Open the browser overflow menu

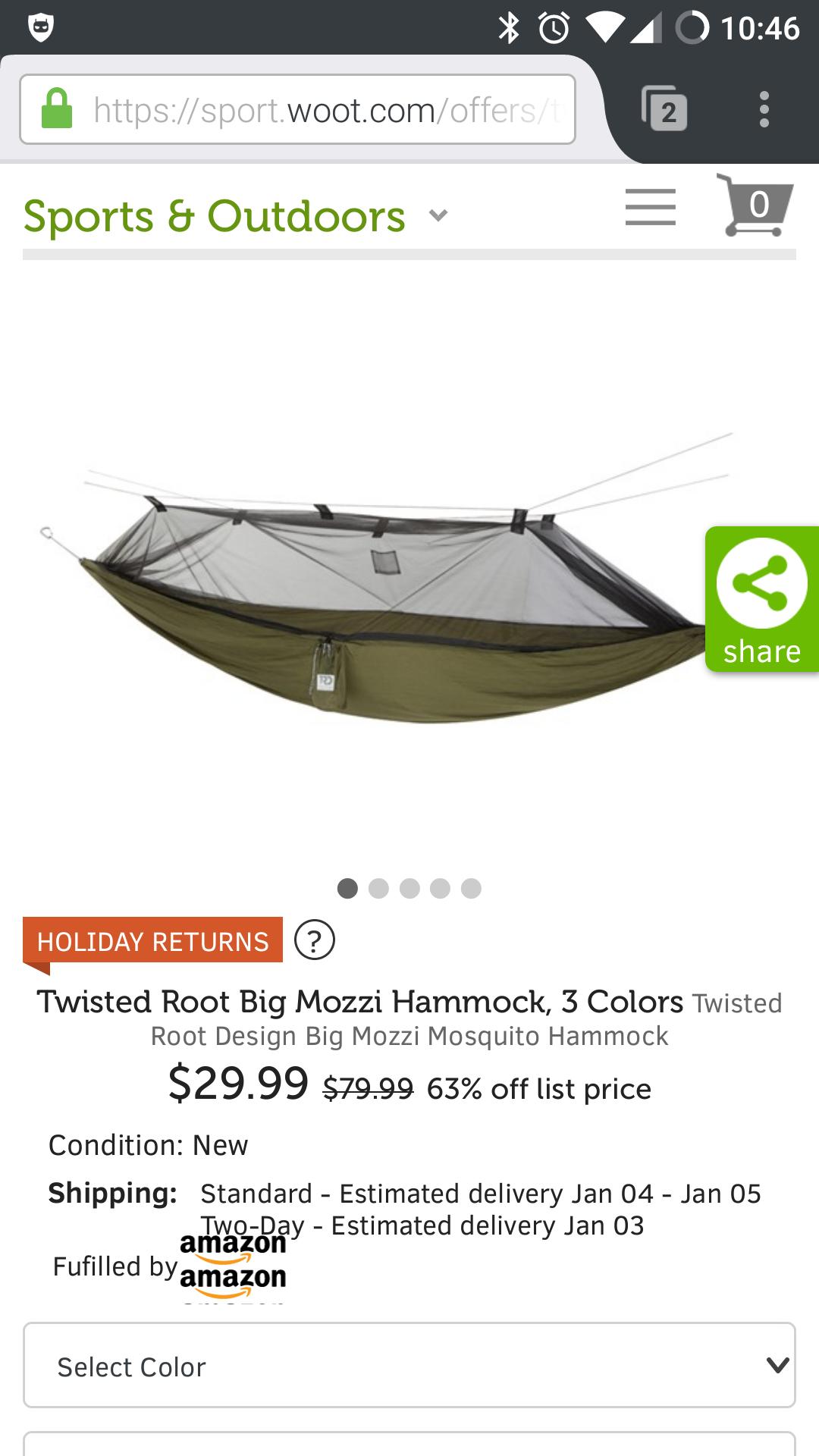coord(764,110)
